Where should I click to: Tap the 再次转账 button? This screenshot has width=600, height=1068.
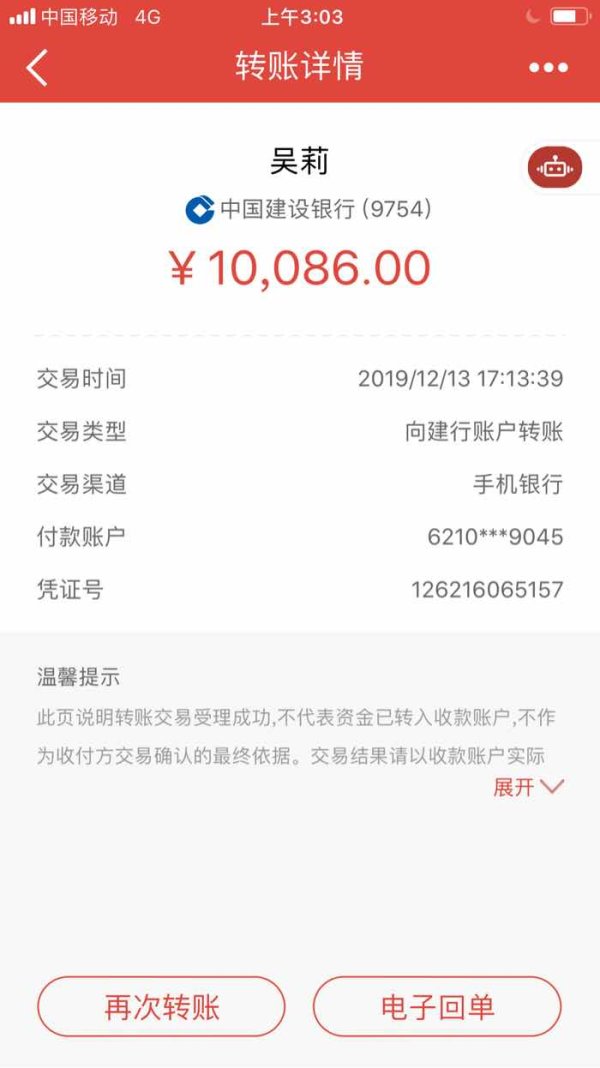pos(161,1007)
